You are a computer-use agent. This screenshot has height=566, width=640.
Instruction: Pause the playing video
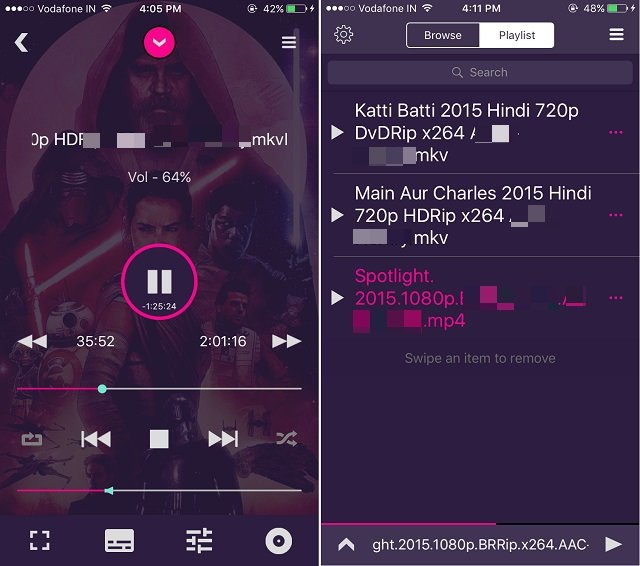coord(159,281)
